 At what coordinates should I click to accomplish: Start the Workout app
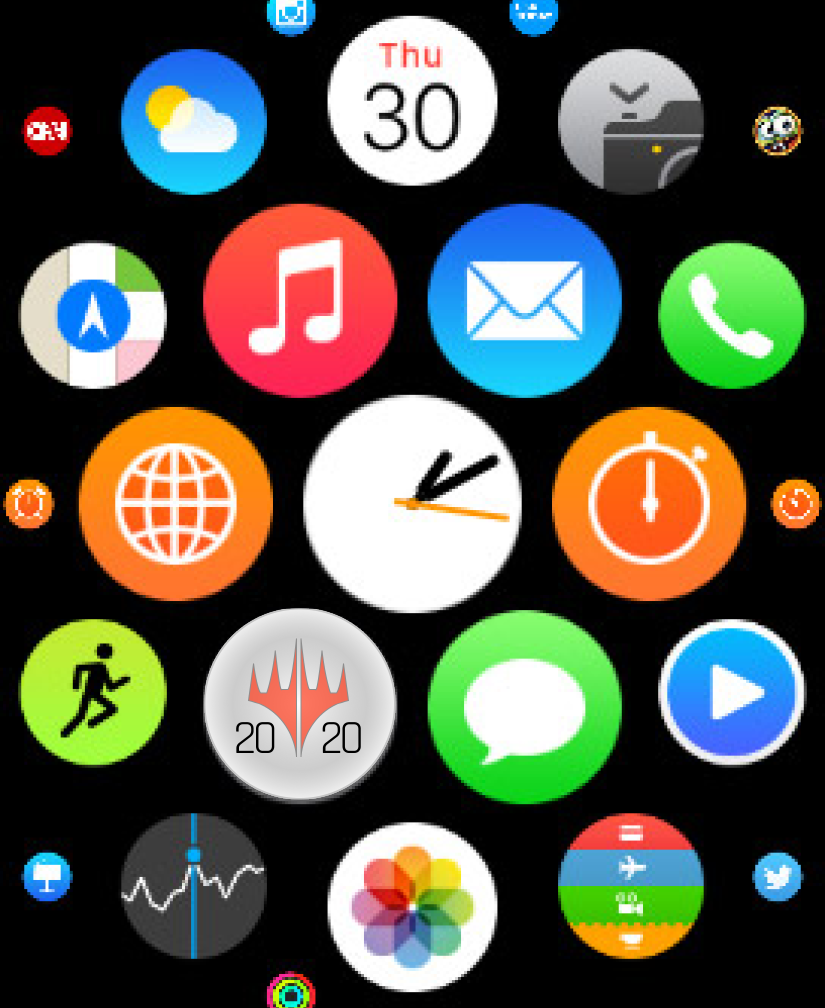pos(93,691)
